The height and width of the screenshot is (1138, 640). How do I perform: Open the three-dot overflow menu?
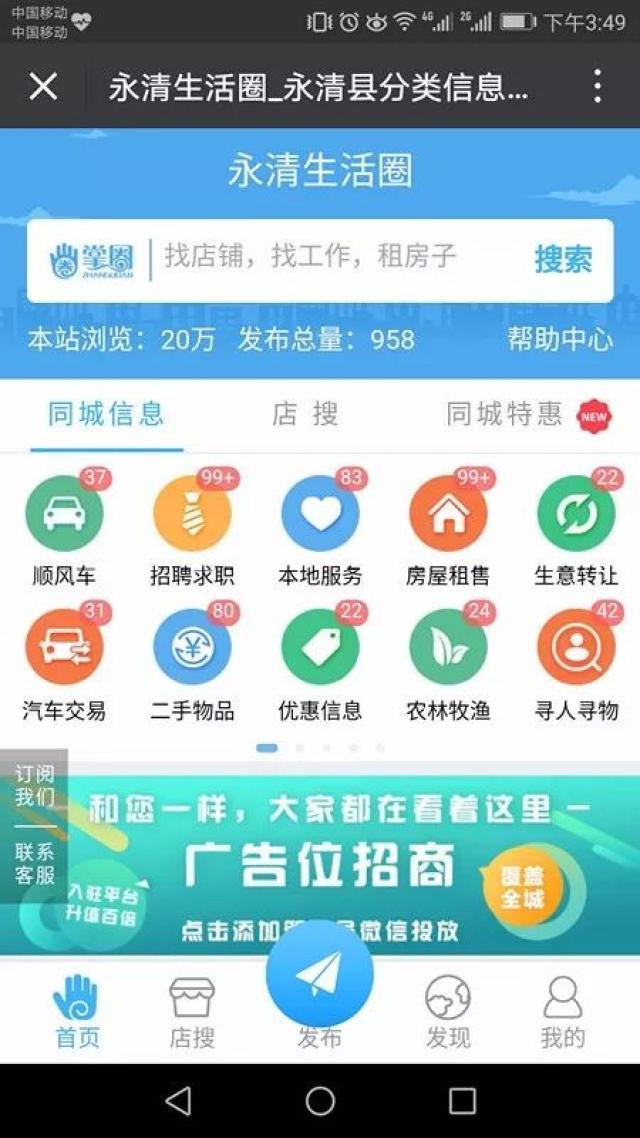coord(597,87)
